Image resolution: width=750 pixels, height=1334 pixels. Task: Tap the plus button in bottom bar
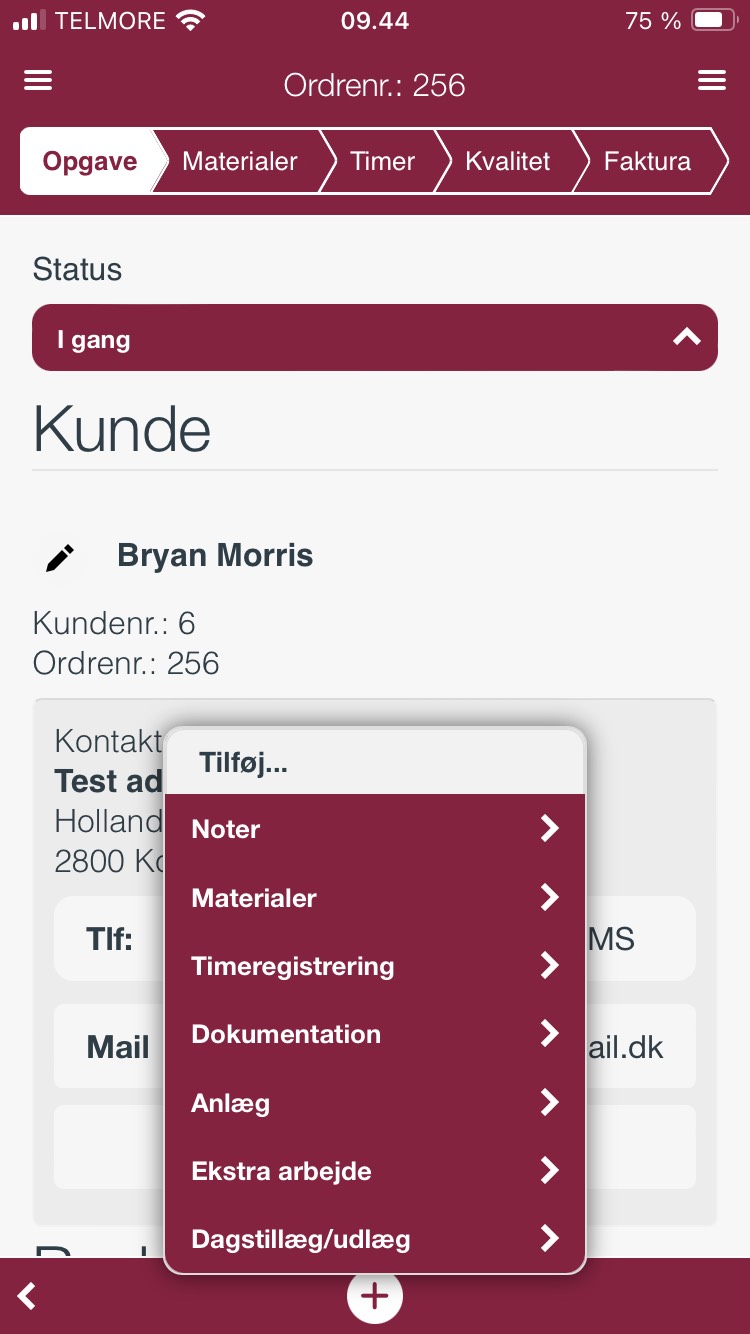(375, 1296)
